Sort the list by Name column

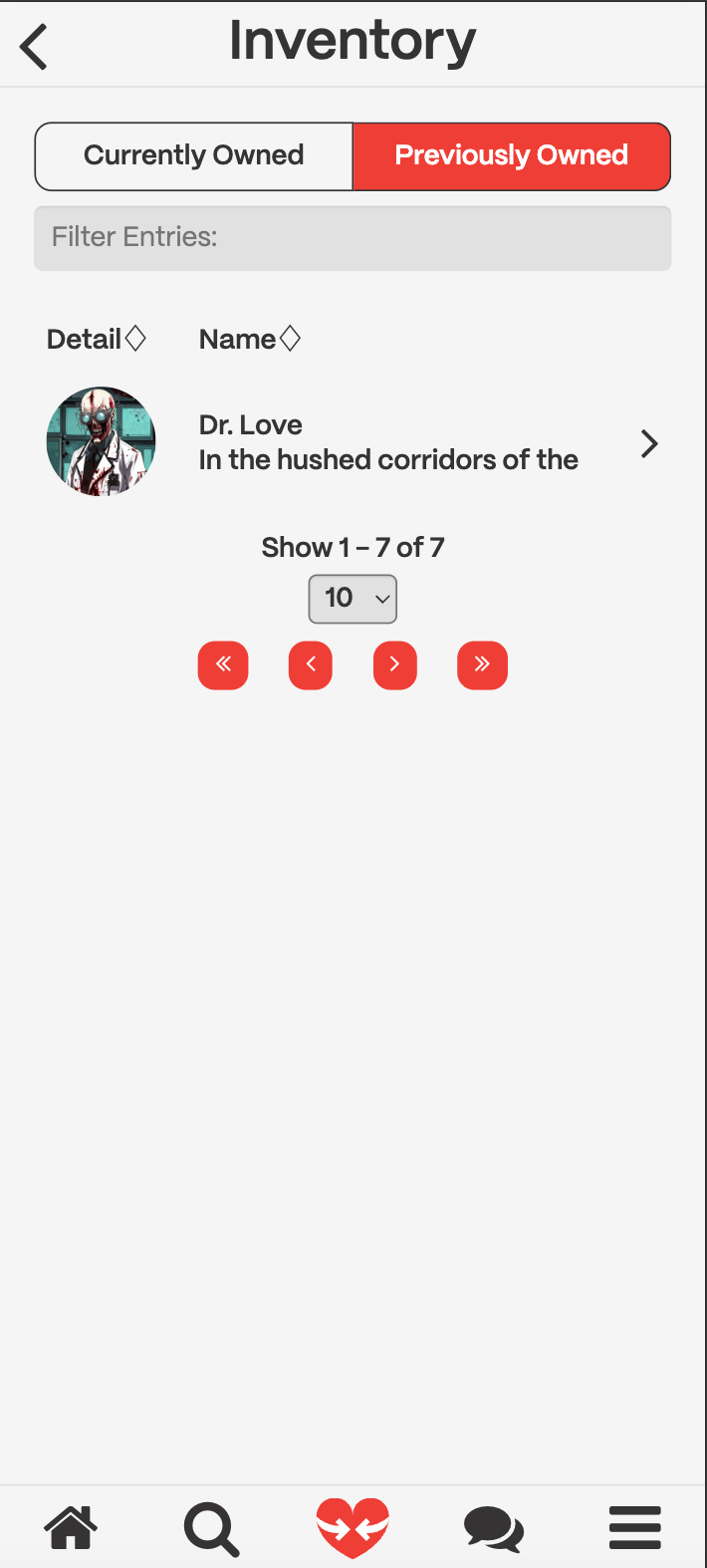[249, 339]
